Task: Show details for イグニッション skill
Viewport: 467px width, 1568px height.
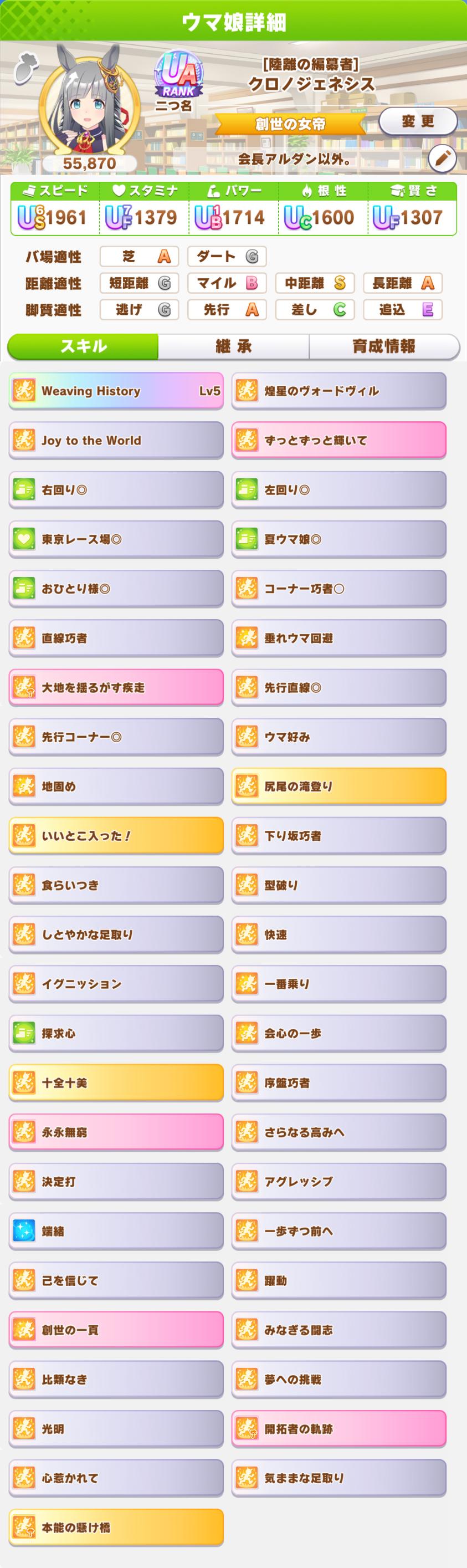Action: [x=116, y=984]
